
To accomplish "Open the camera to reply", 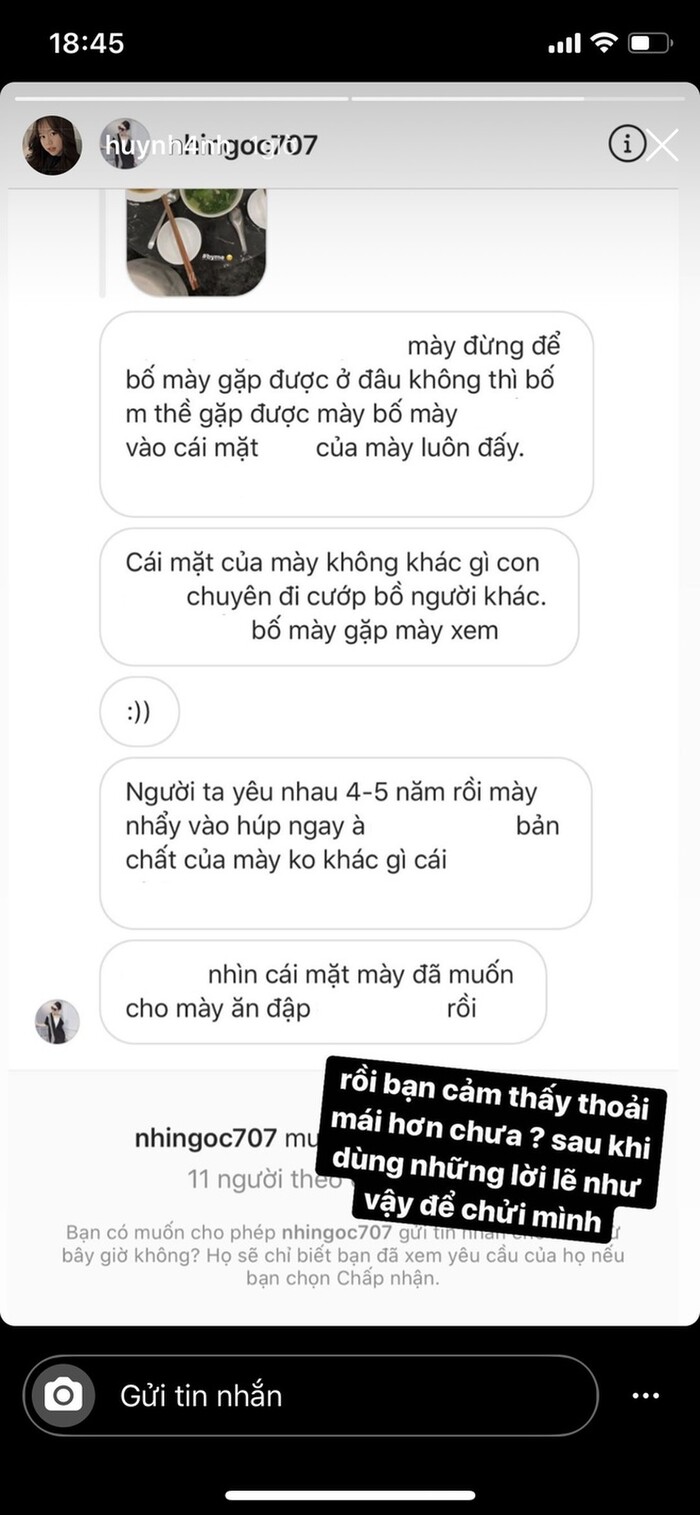I will click(63, 1394).
